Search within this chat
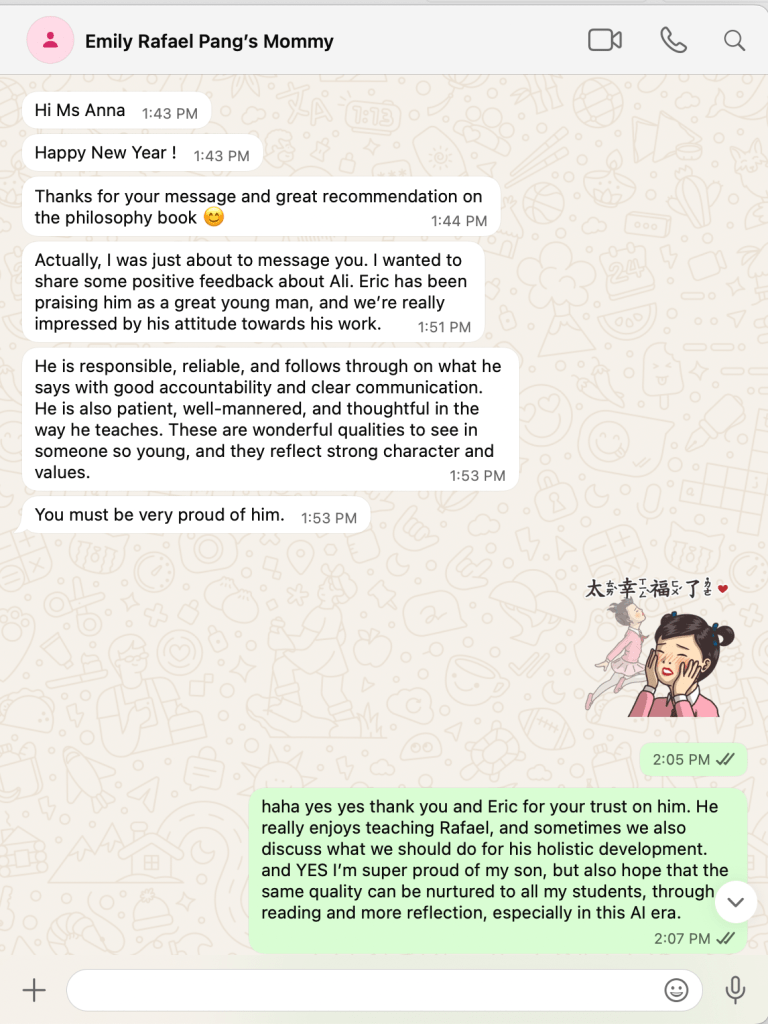 [x=735, y=40]
